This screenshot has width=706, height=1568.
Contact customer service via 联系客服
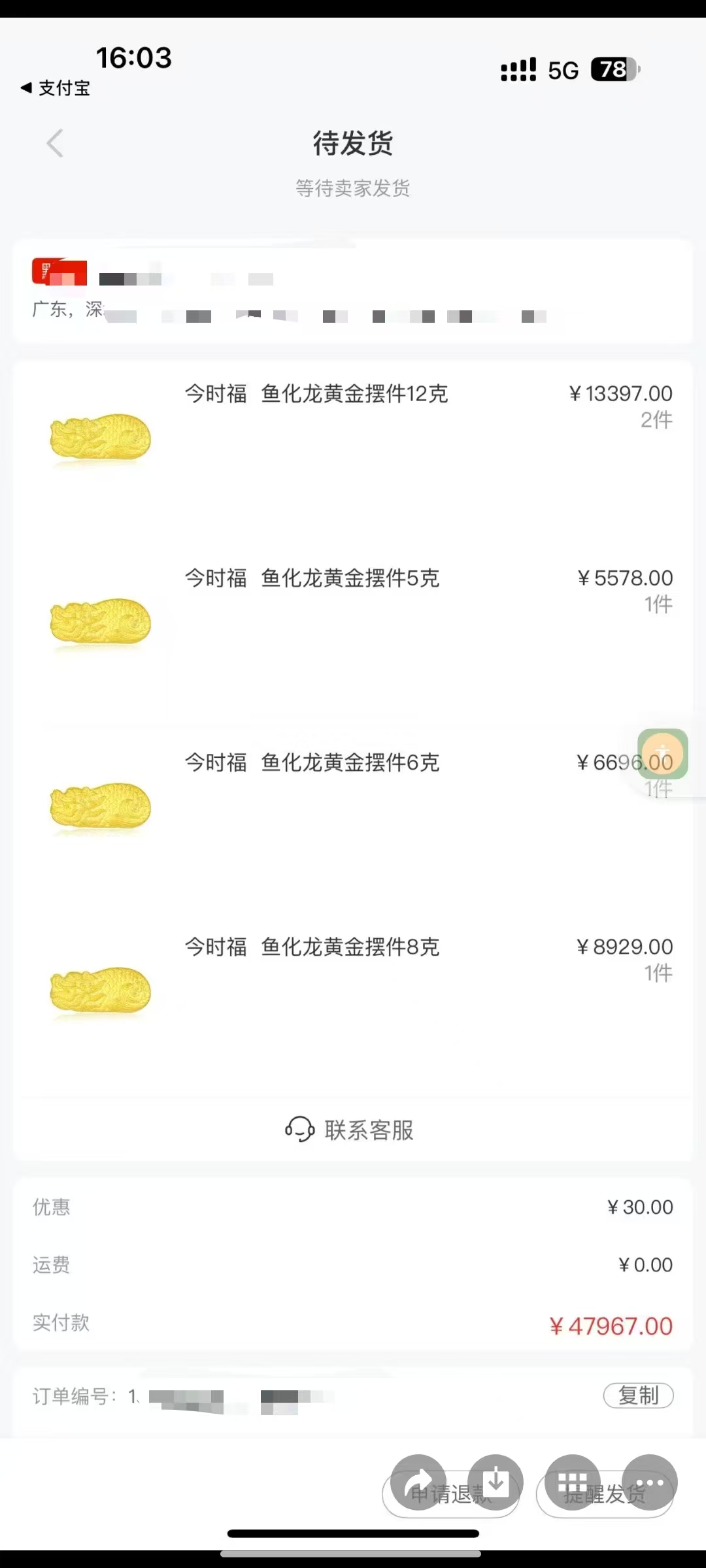[351, 1130]
